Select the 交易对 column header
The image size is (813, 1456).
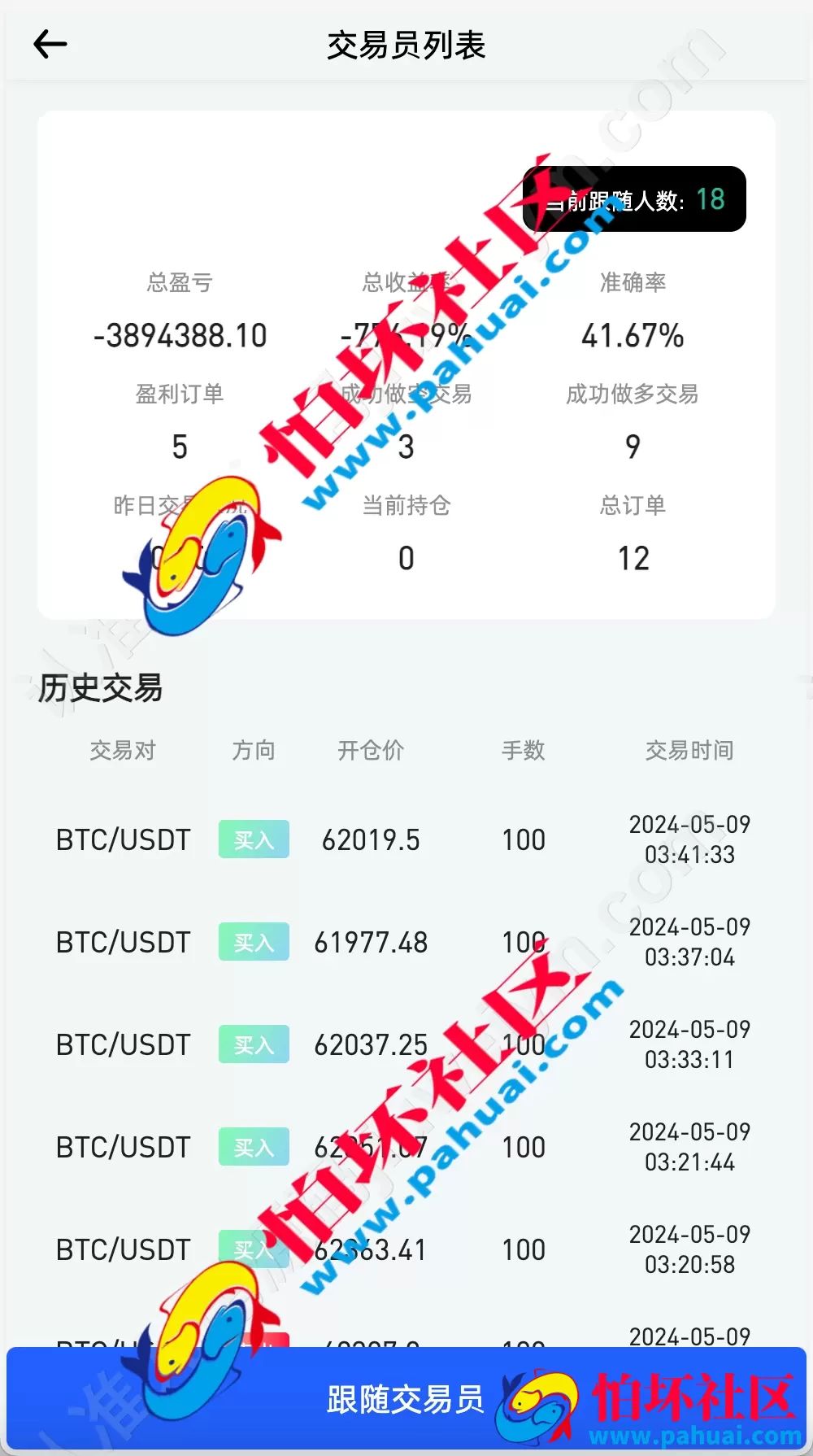tap(122, 751)
